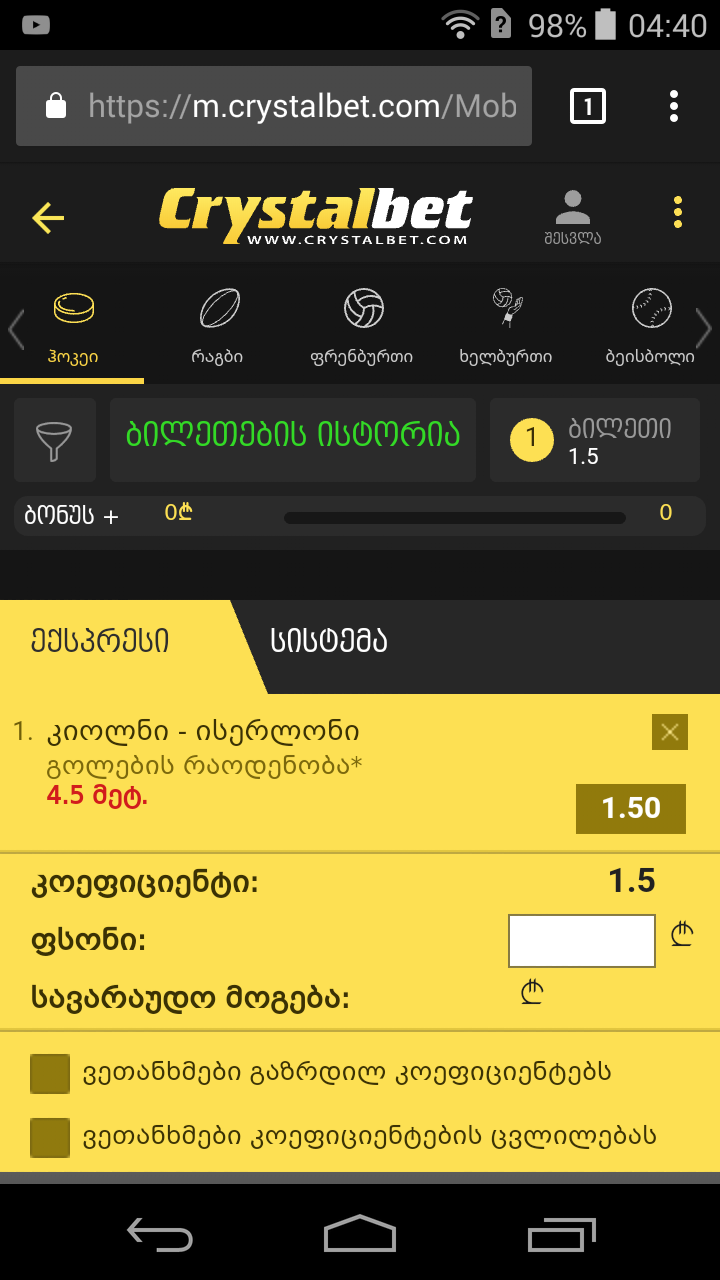
Task: Show next sports with right chevron
Action: (704, 328)
